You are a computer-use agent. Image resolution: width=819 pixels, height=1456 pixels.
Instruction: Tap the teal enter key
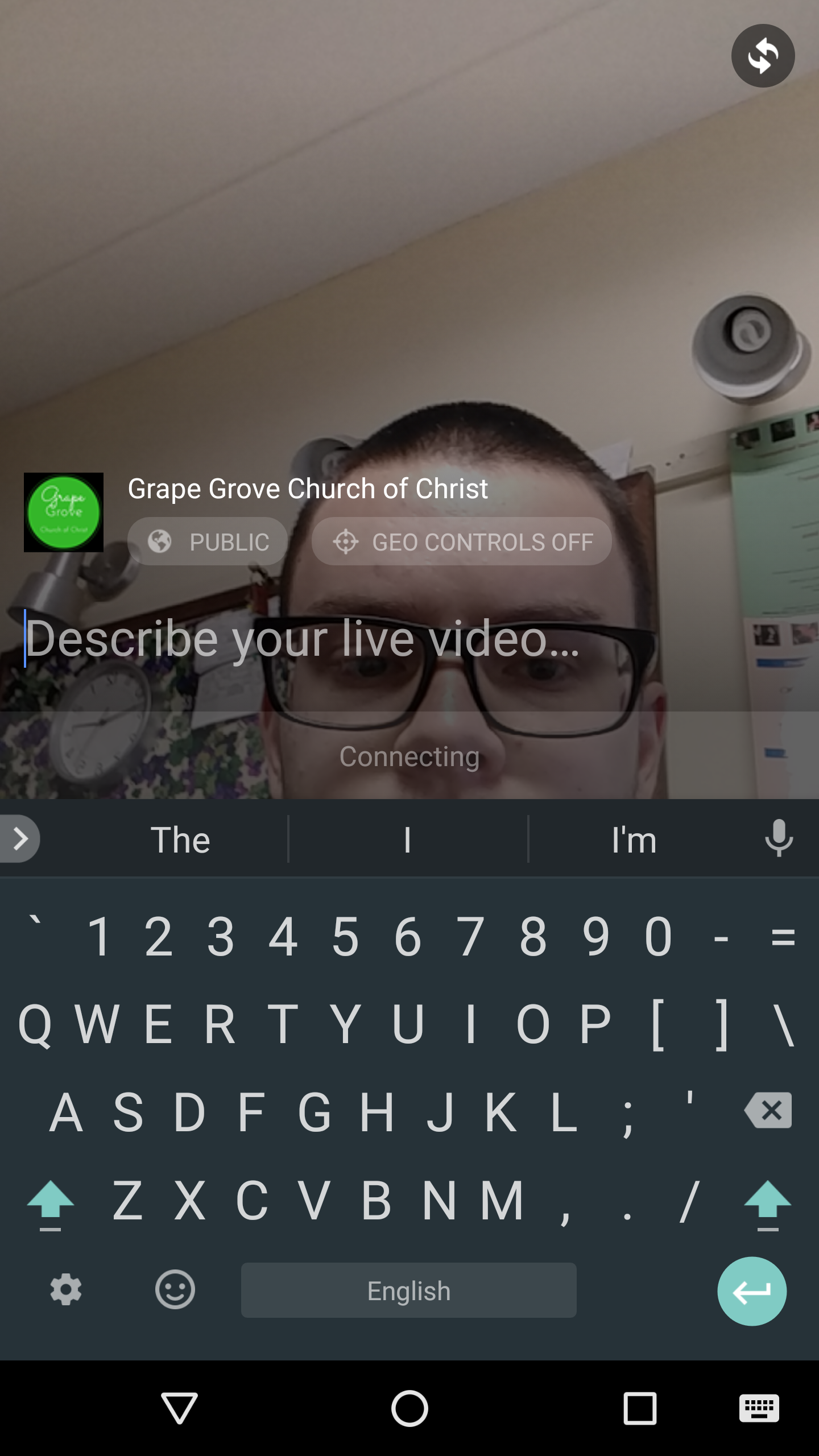click(x=751, y=1291)
